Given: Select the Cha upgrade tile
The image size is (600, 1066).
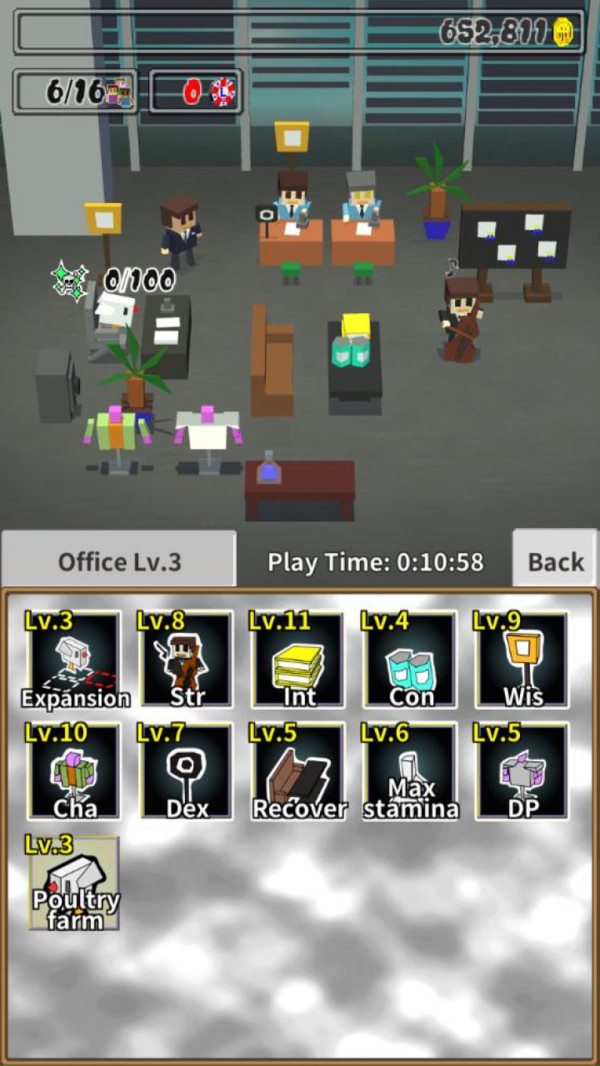Looking at the screenshot, I should [x=75, y=772].
